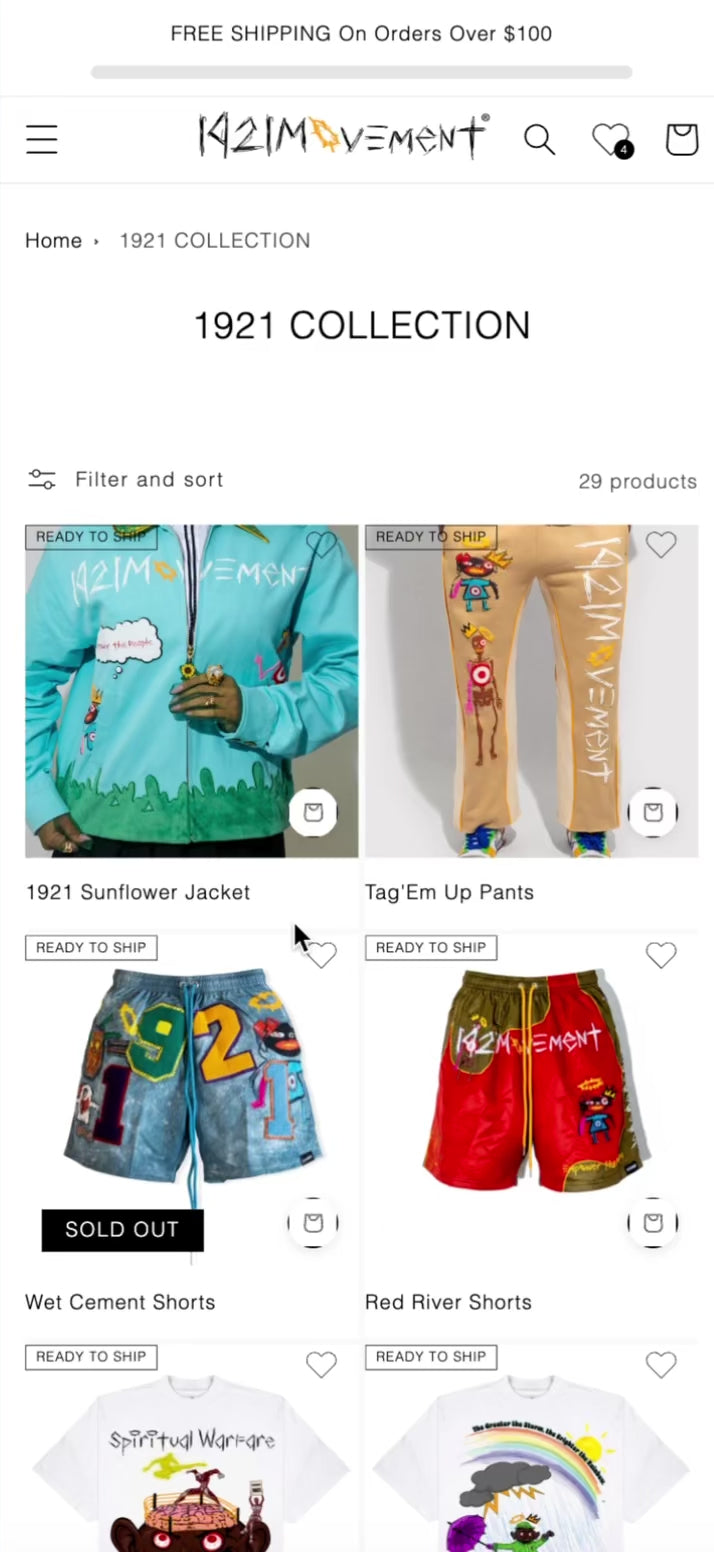Open the 1921 Movement logo homepage
714x1552 pixels.
(343, 138)
